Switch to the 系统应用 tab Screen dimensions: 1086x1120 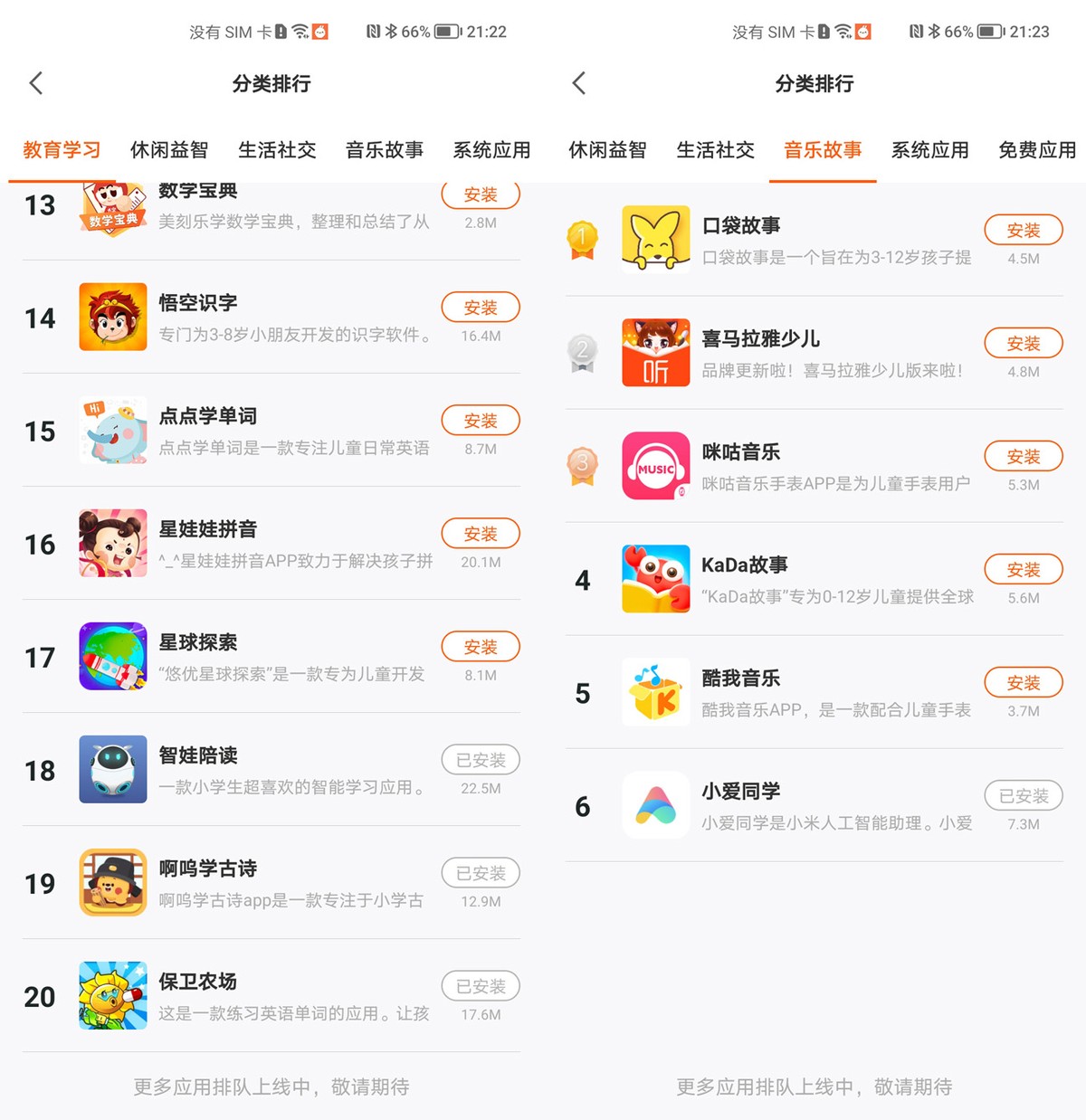(491, 150)
